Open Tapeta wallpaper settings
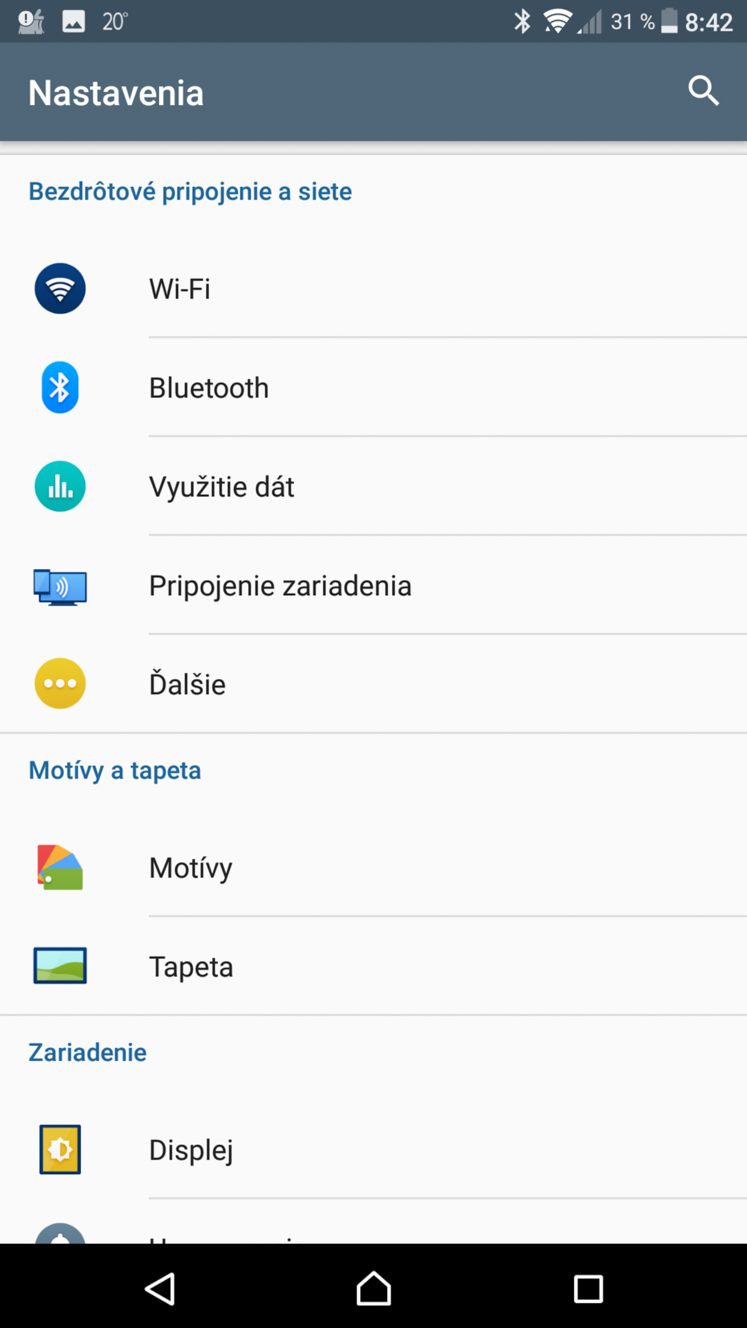This screenshot has height=1328, width=747. [373, 967]
